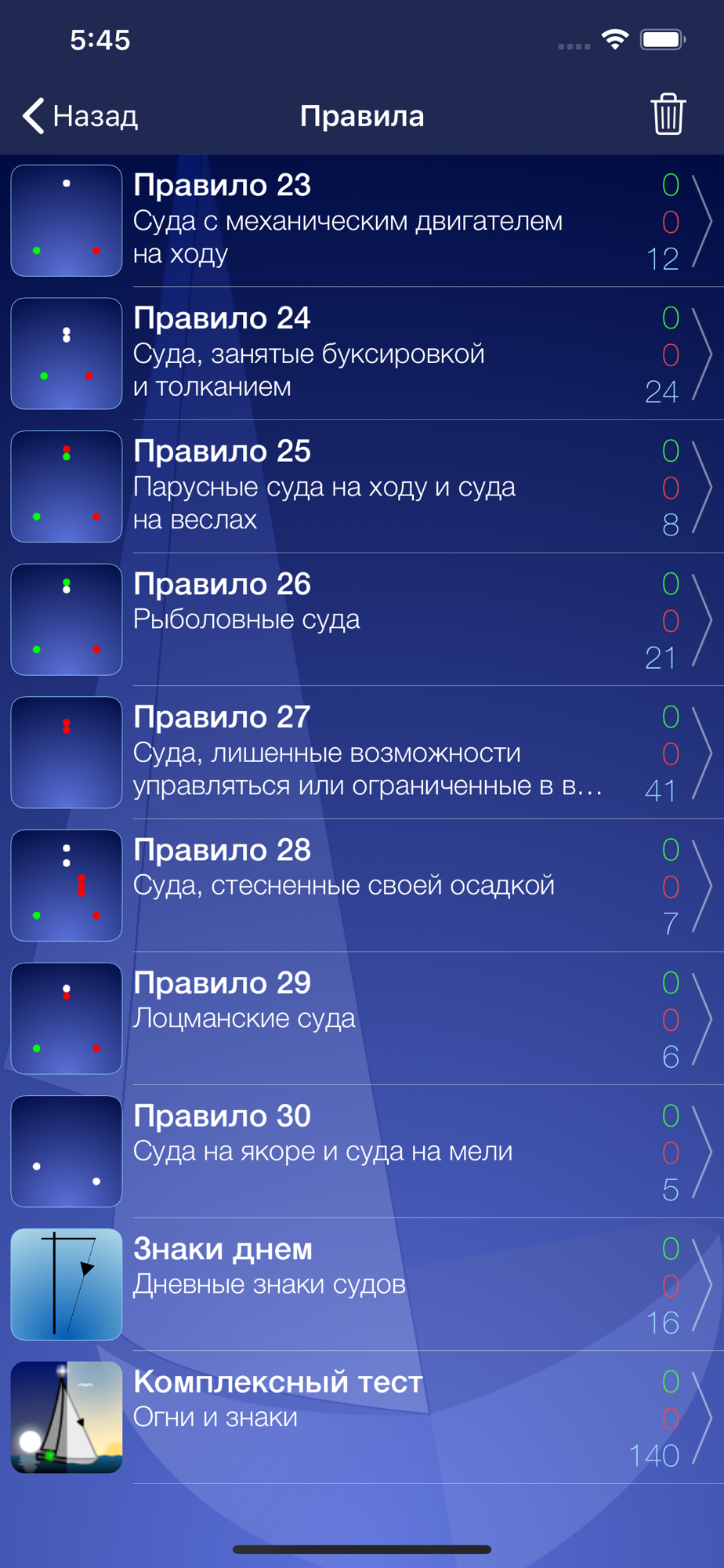Tap the trash can icon

coord(668,114)
